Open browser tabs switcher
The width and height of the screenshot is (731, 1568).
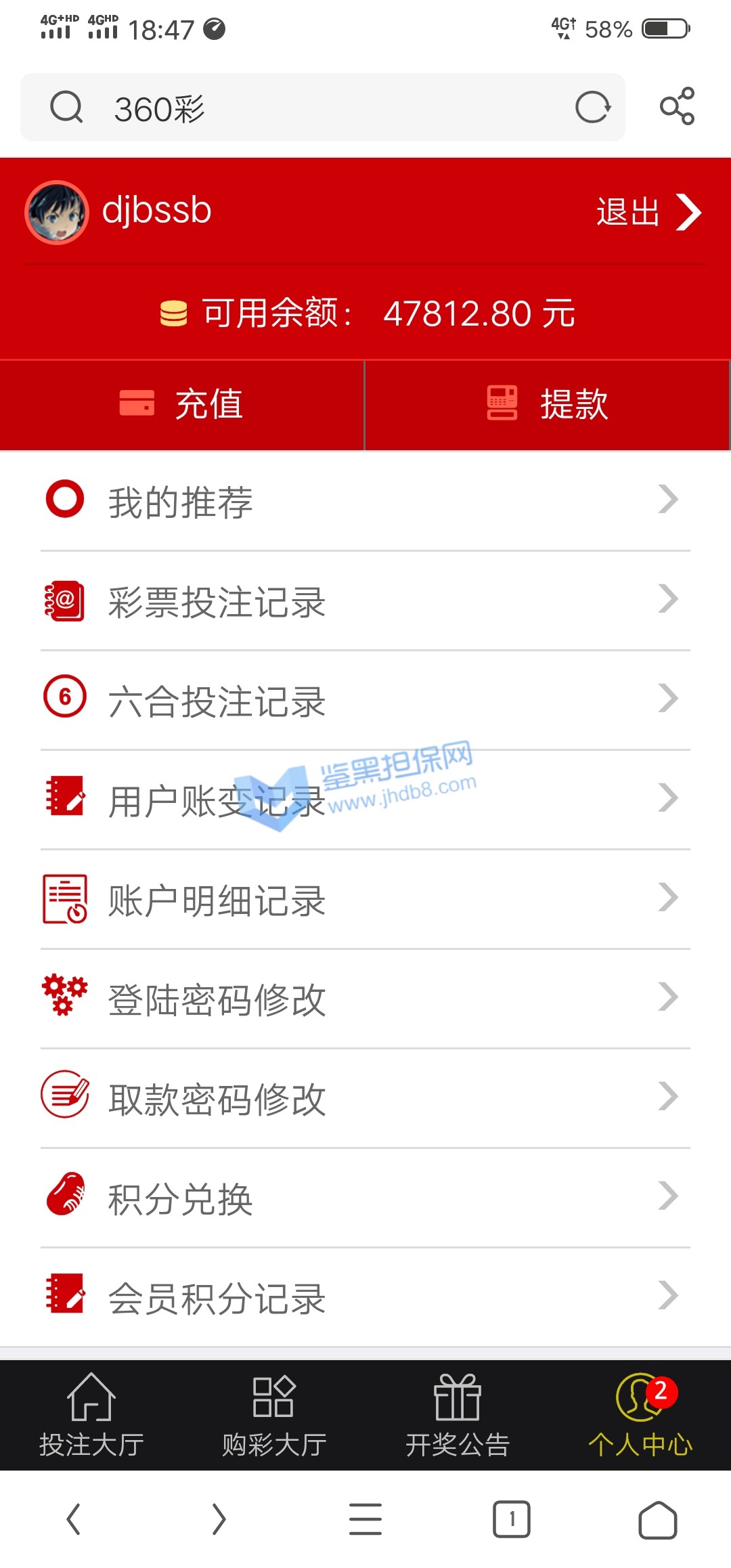click(x=512, y=1519)
